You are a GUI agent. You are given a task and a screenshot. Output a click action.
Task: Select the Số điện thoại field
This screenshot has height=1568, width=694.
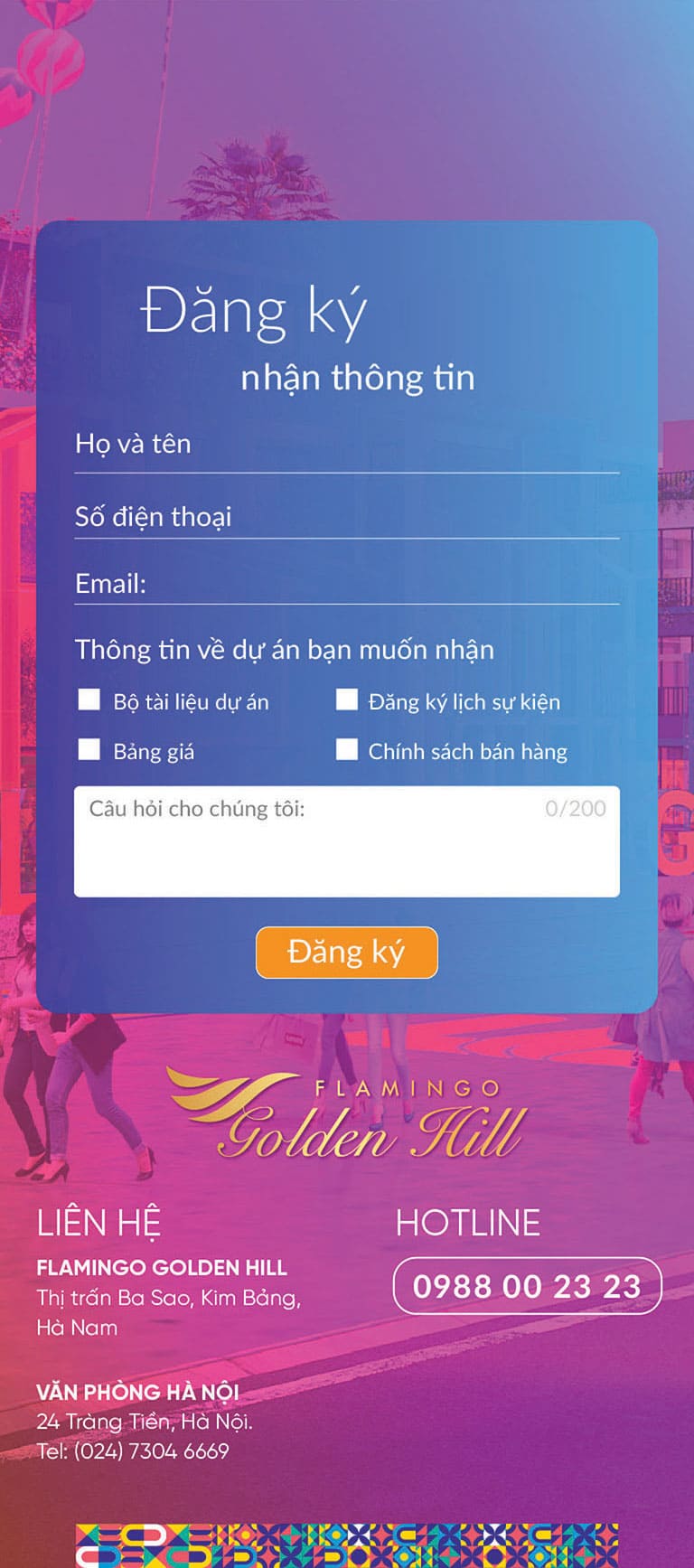tap(347, 516)
